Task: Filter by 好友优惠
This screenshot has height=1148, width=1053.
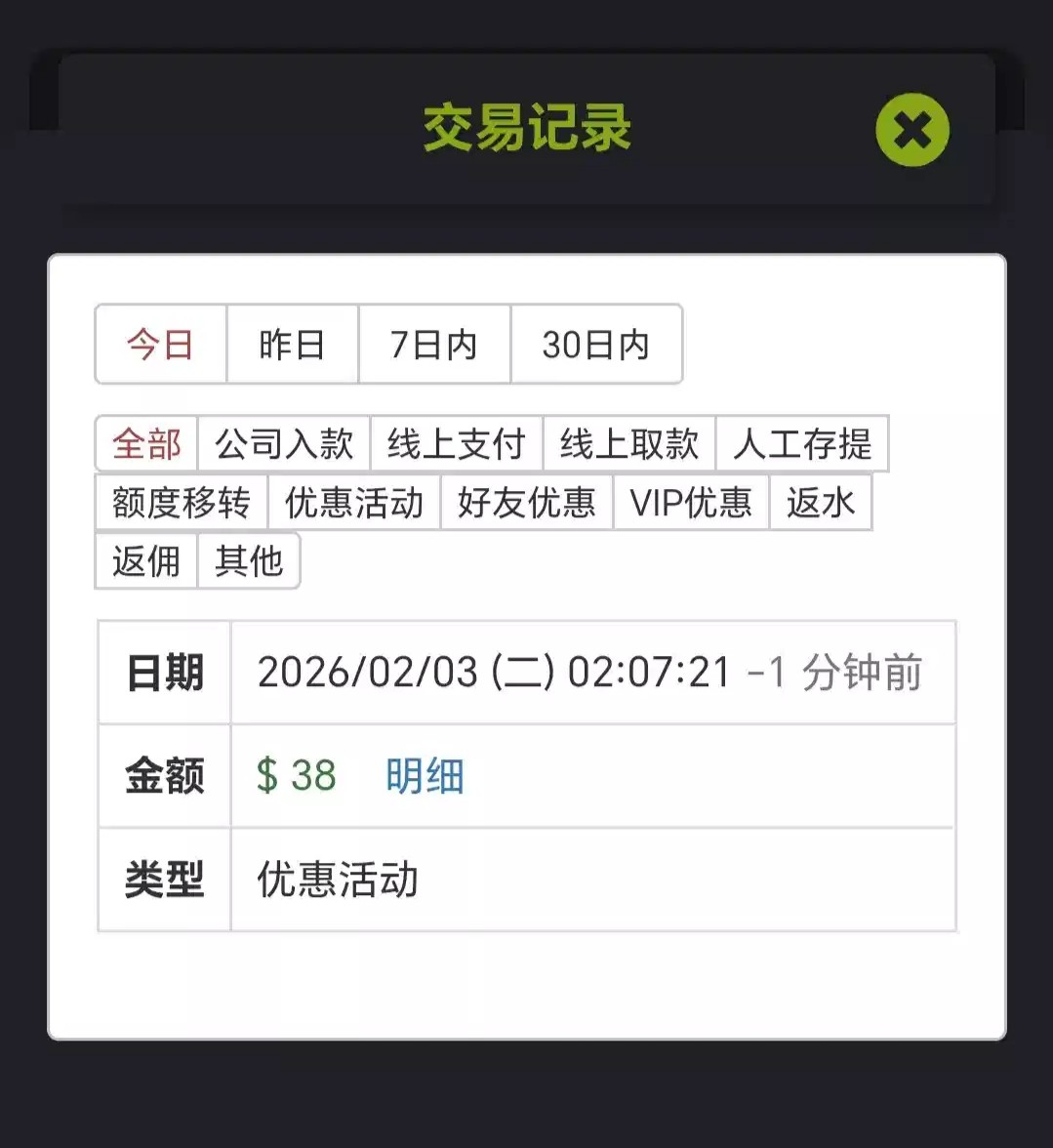Action: [526, 503]
